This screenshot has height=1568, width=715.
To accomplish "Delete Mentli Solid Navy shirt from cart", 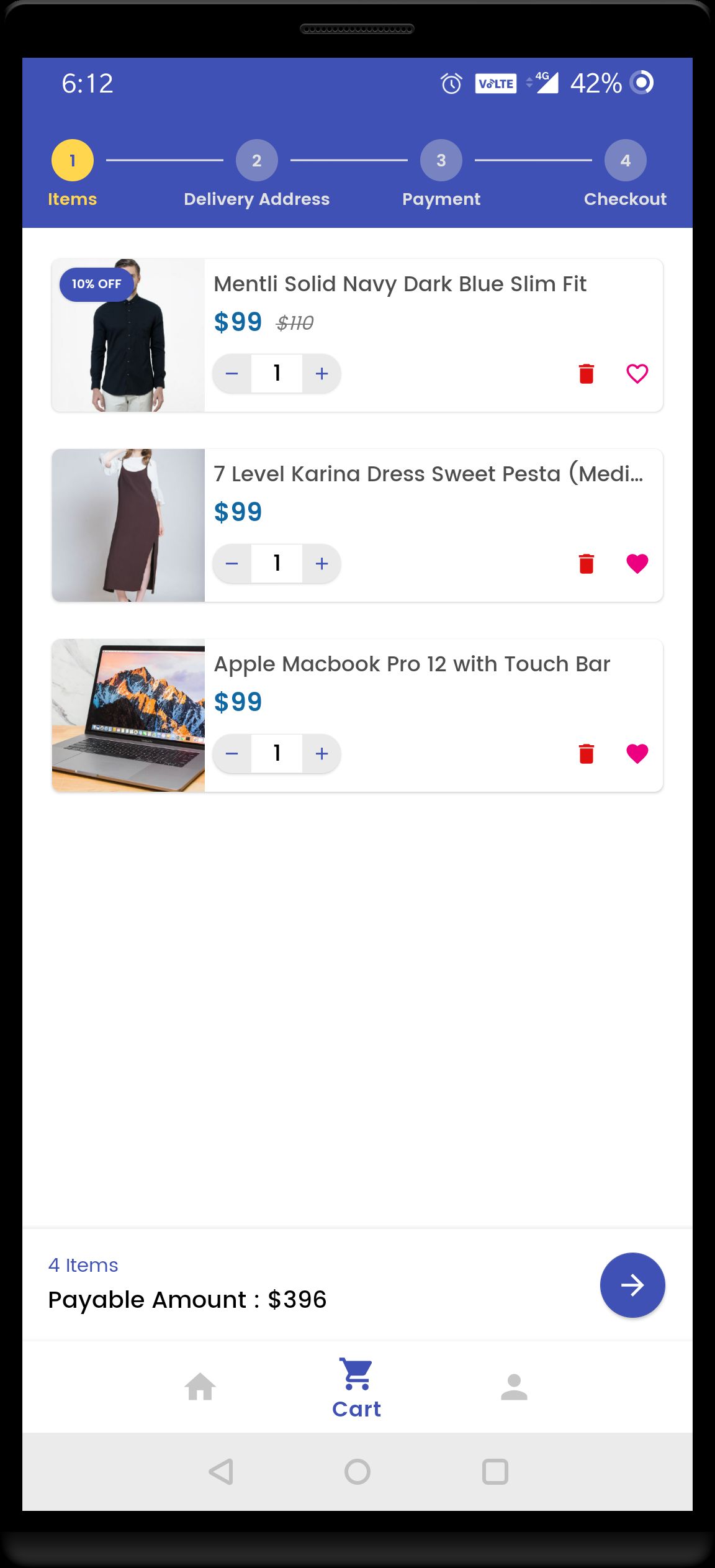I will click(x=586, y=374).
